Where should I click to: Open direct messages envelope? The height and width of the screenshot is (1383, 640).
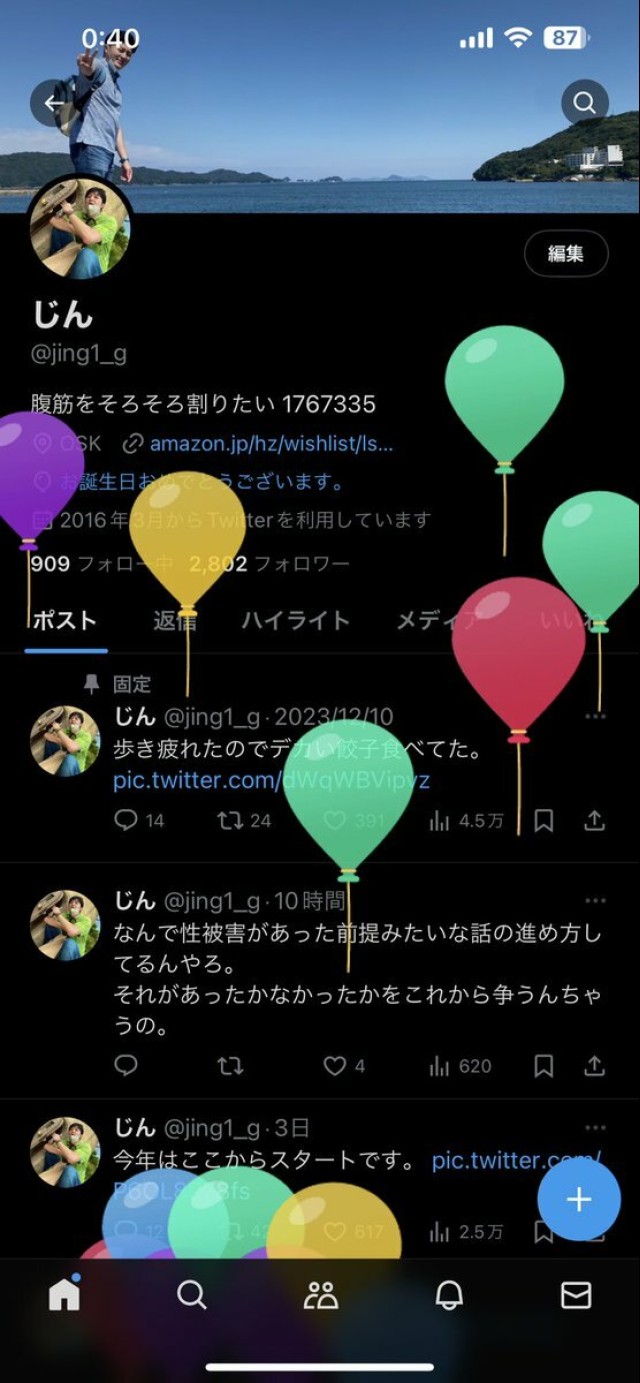tap(576, 1295)
